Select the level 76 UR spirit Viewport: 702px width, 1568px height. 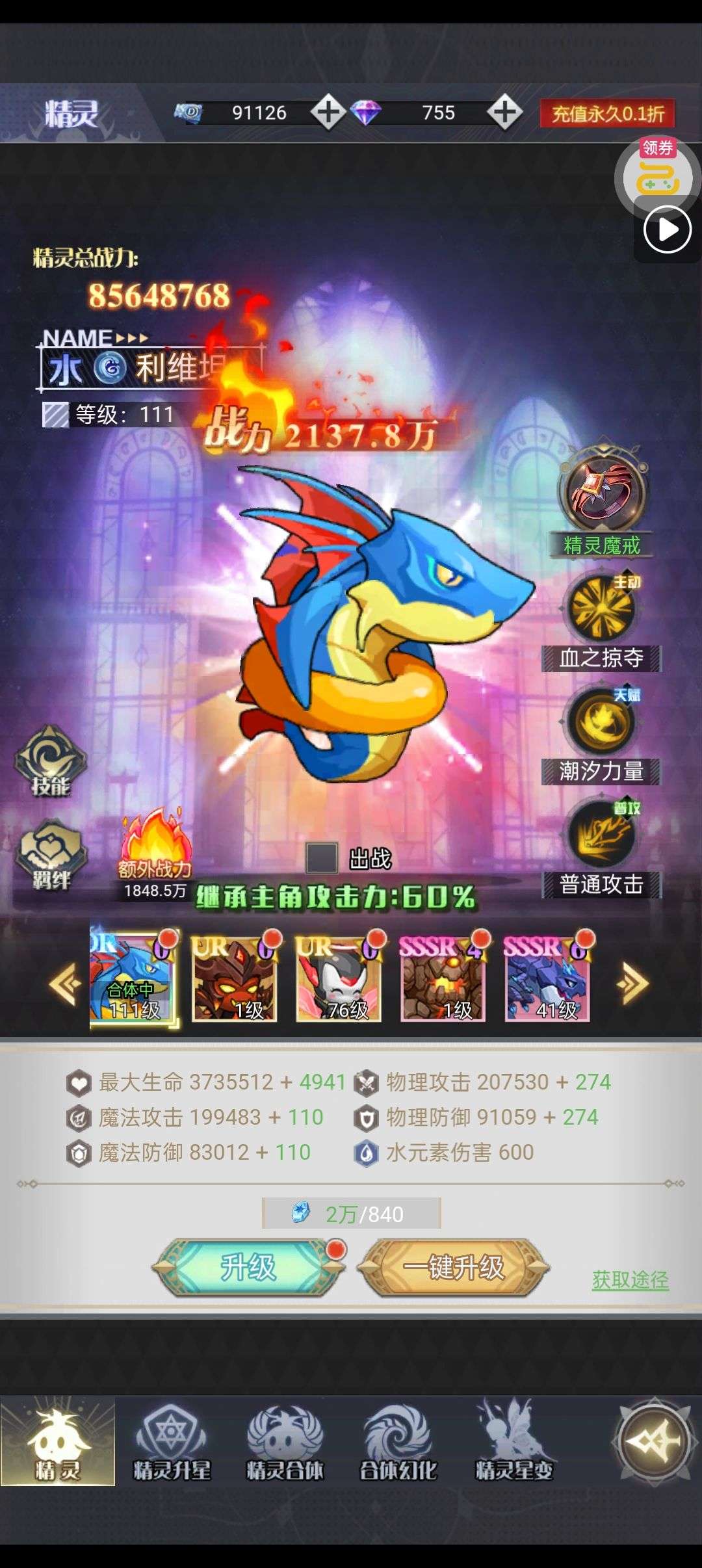(x=338, y=979)
